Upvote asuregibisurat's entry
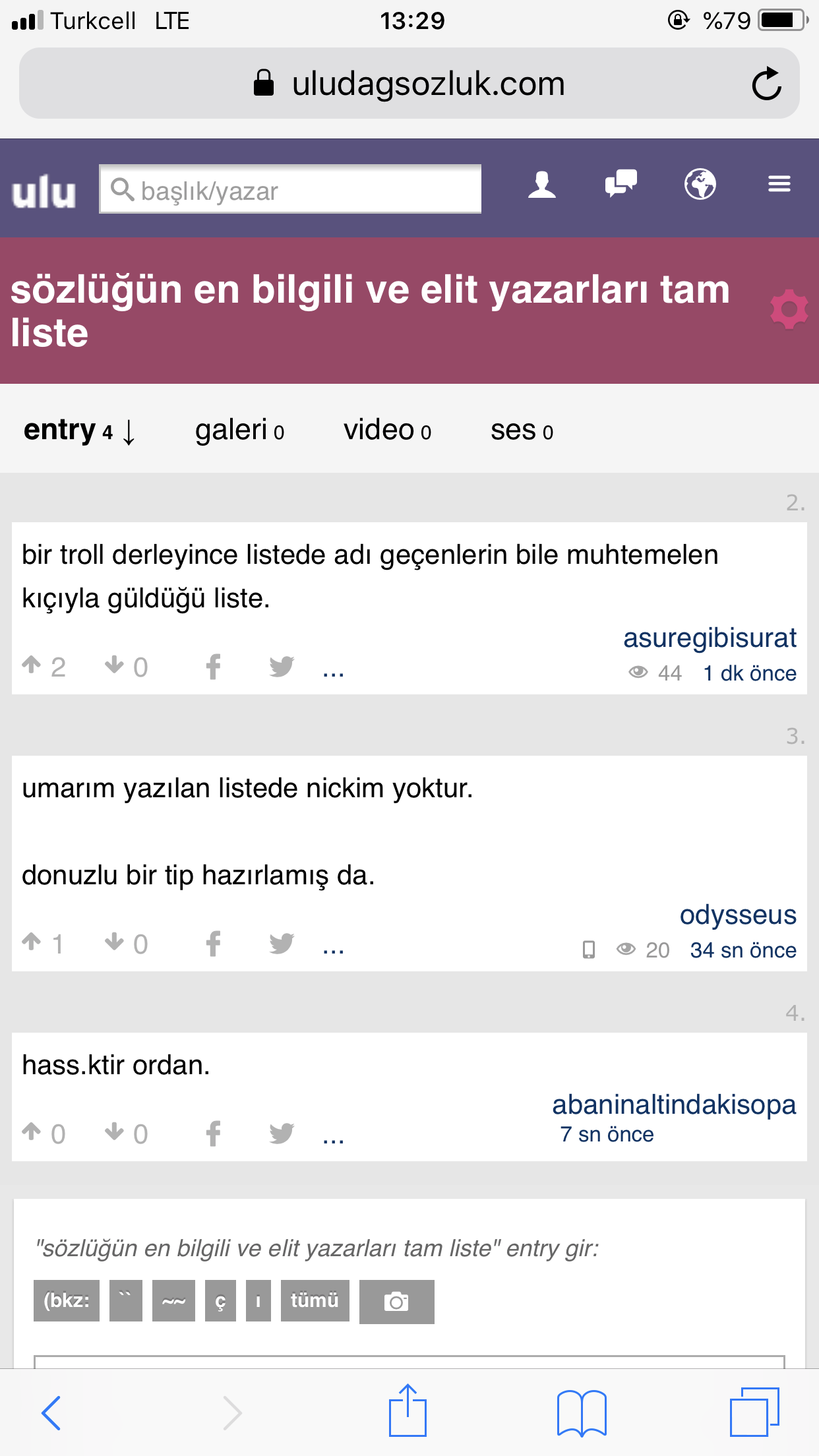819x1456 pixels. tap(32, 665)
